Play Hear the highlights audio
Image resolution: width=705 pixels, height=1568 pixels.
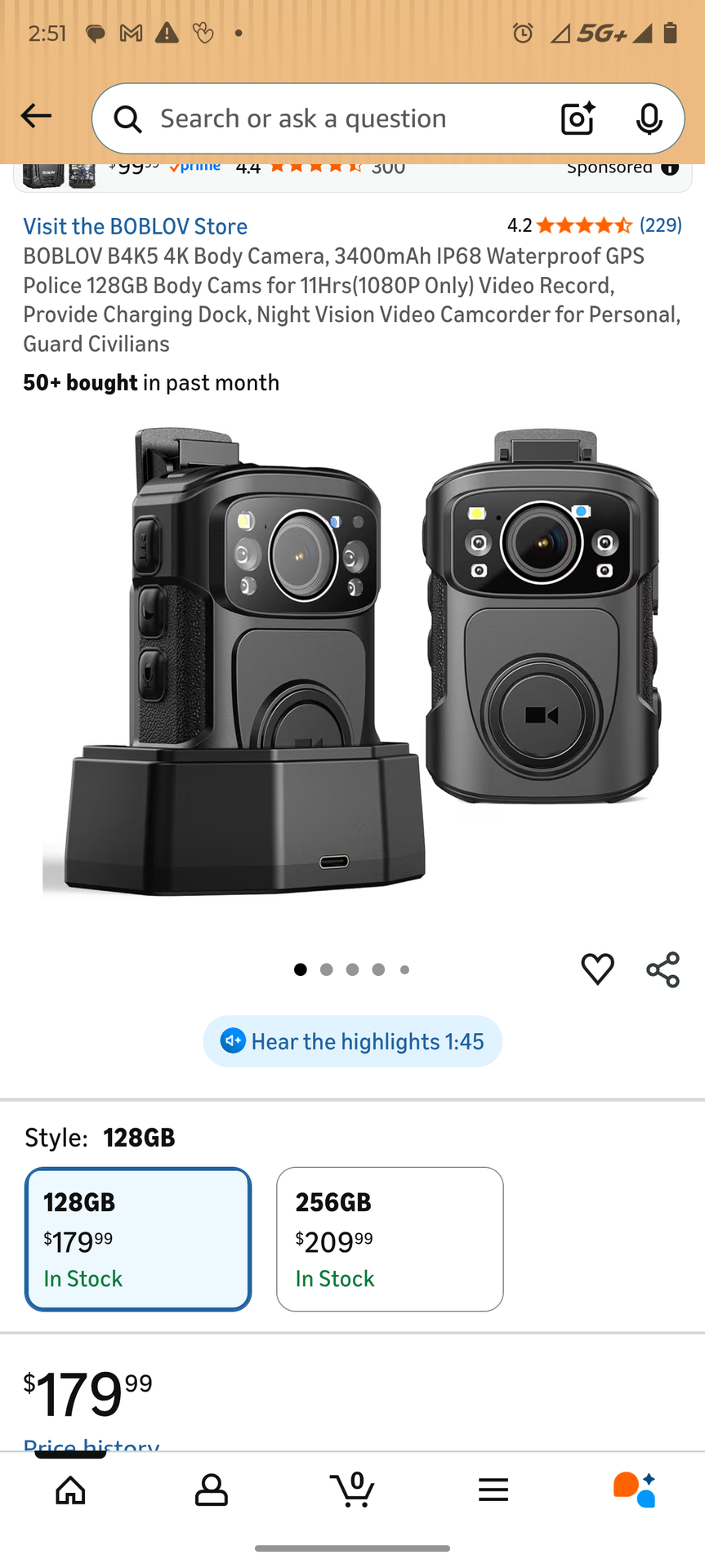[352, 1041]
